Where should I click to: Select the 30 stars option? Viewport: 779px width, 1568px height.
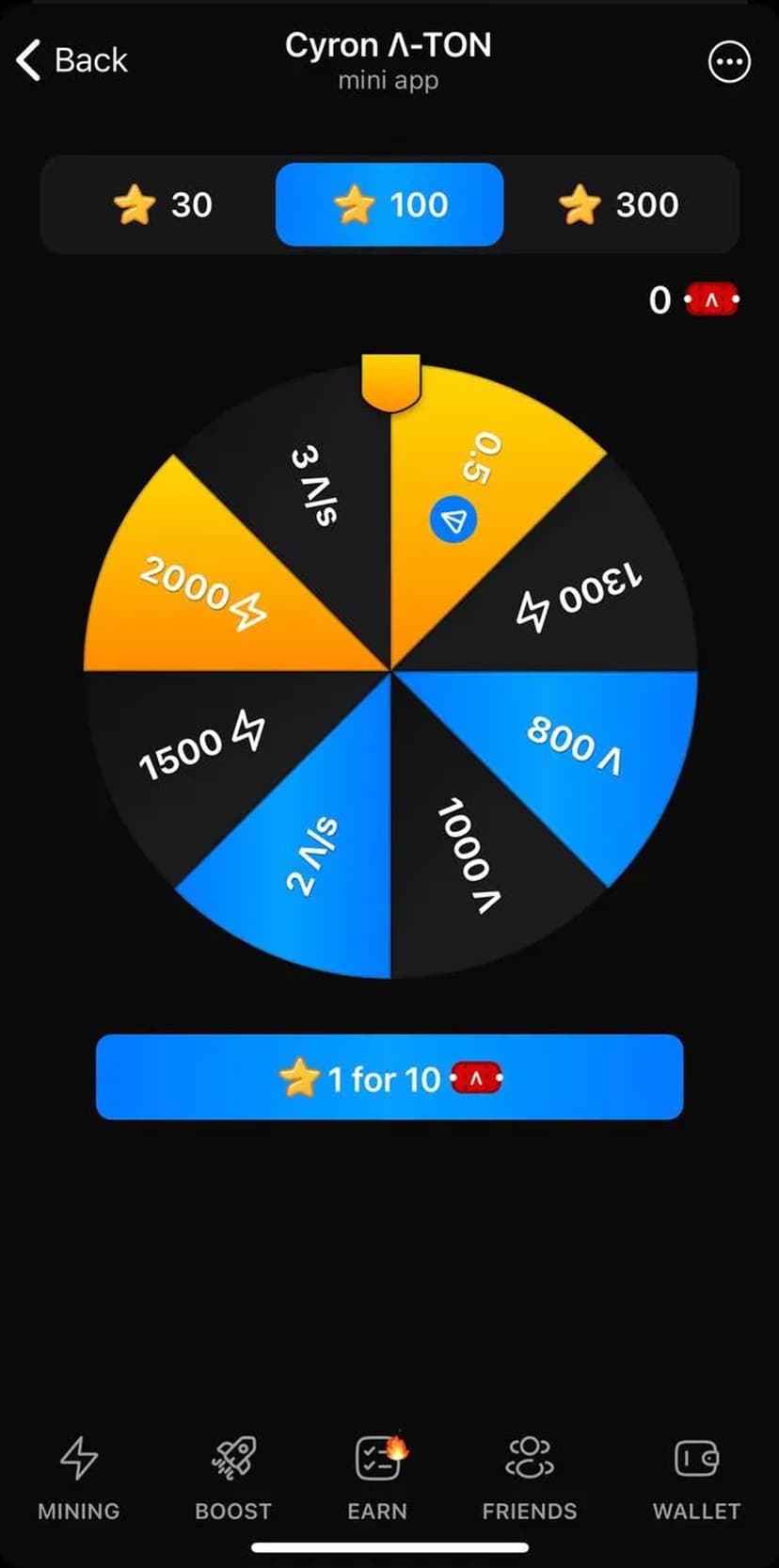point(162,204)
